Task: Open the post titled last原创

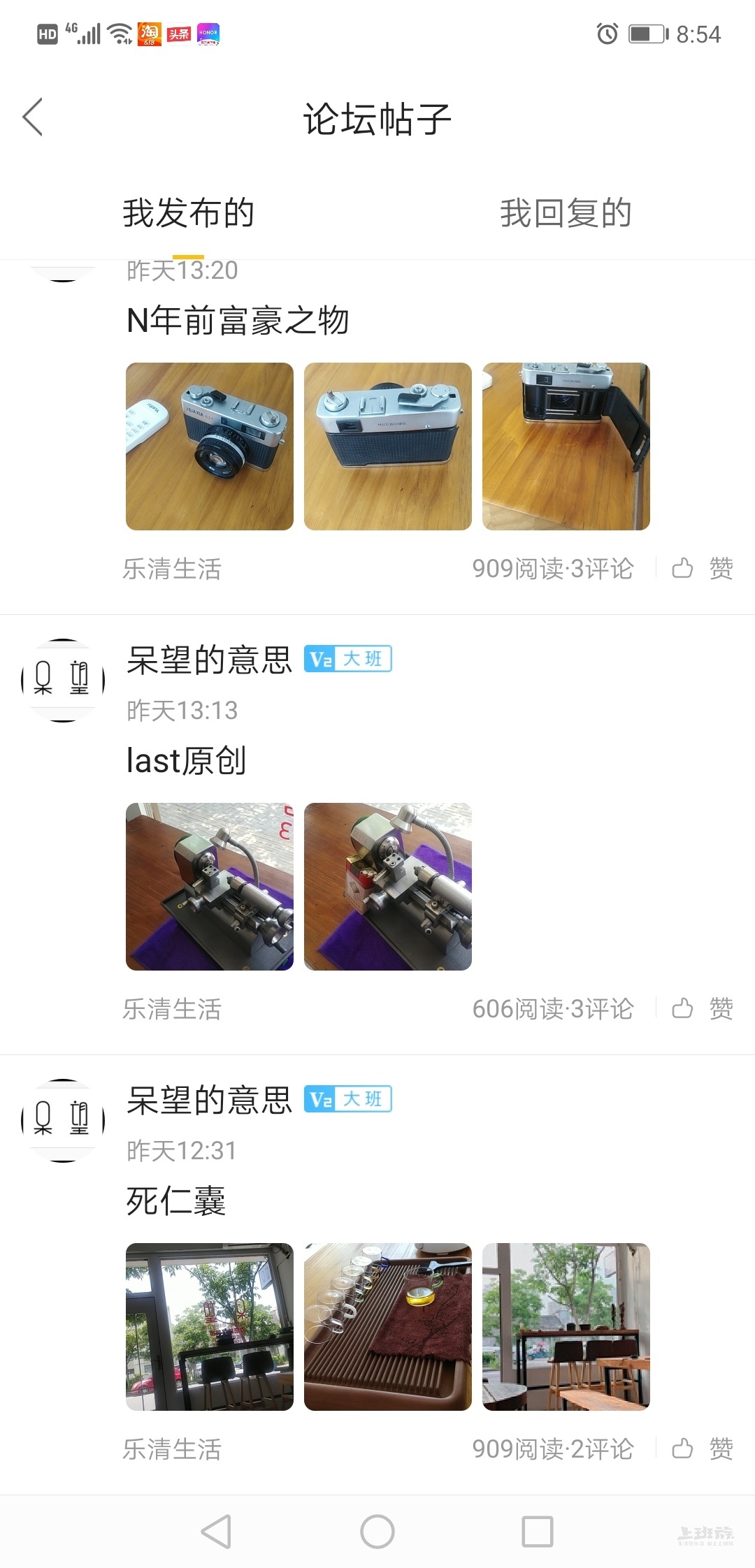Action: point(186,761)
